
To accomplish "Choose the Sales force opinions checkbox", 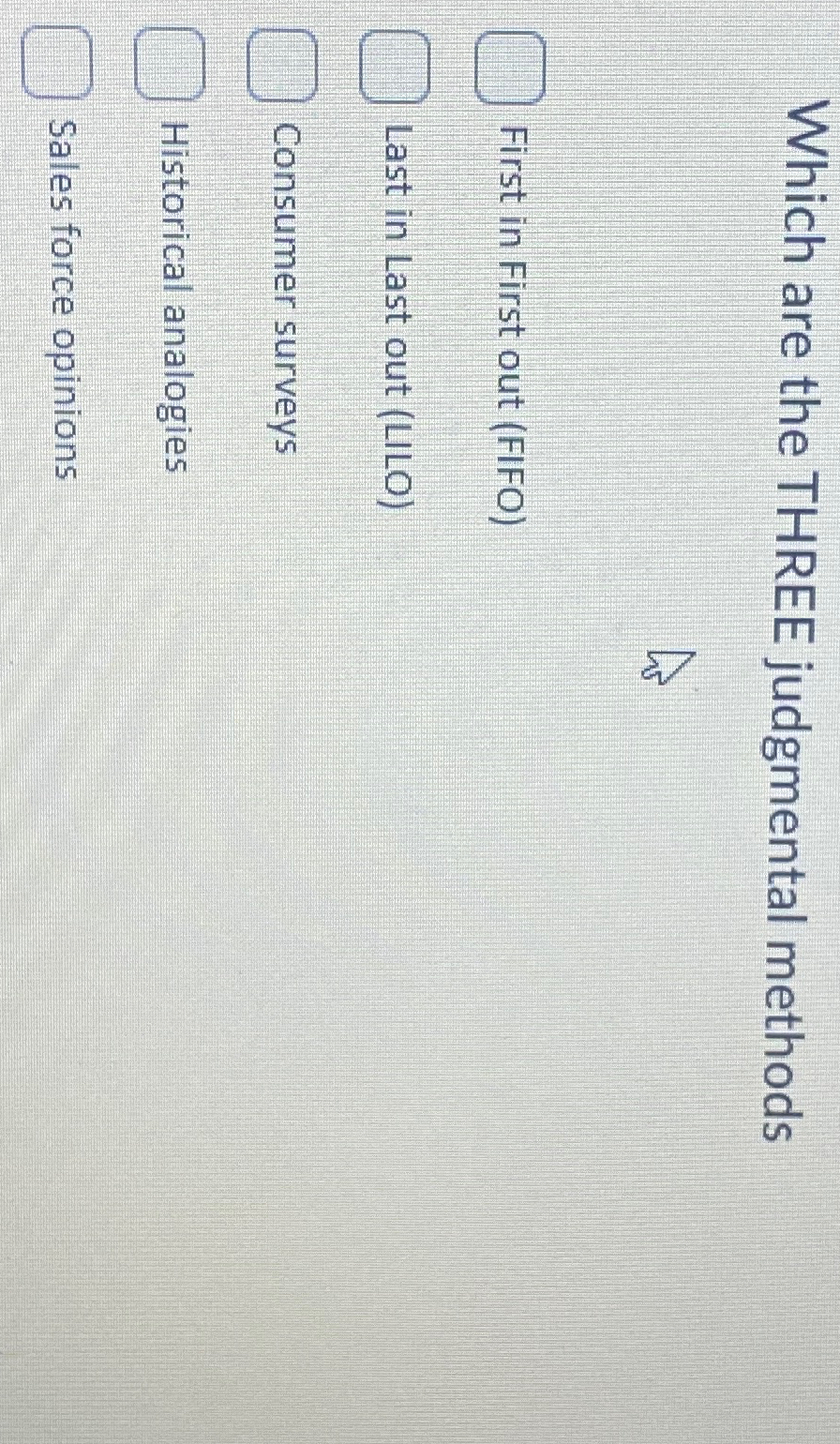I will pos(57,62).
